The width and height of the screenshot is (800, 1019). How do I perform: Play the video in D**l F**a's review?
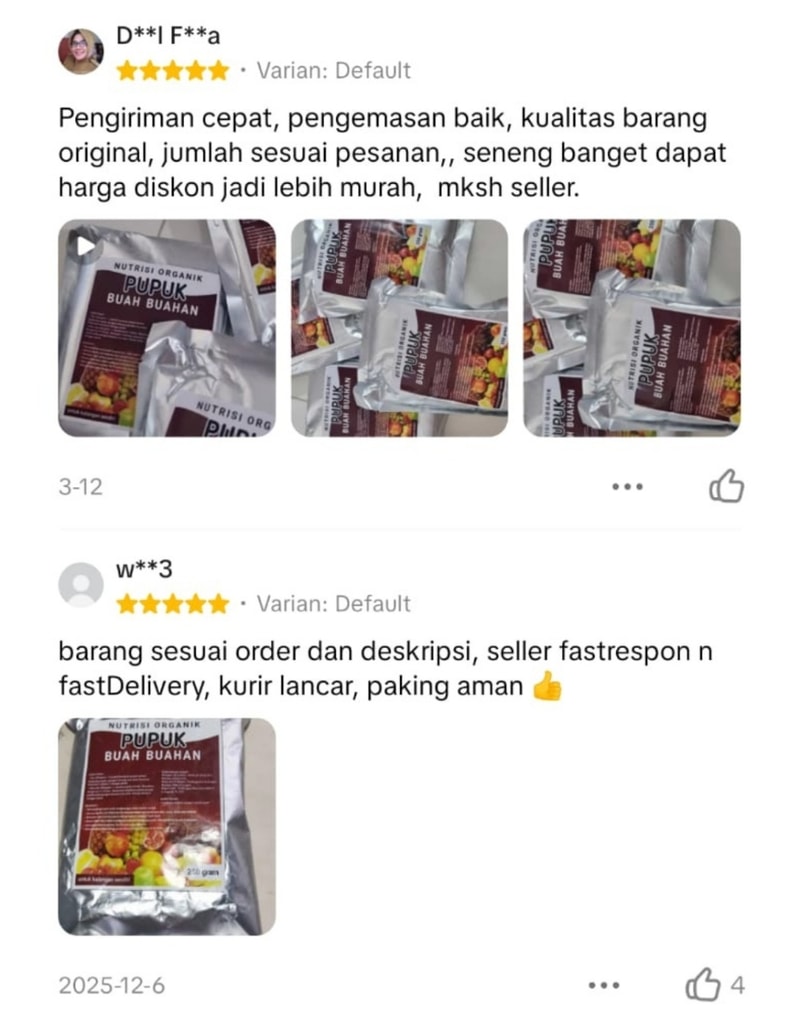(167, 328)
